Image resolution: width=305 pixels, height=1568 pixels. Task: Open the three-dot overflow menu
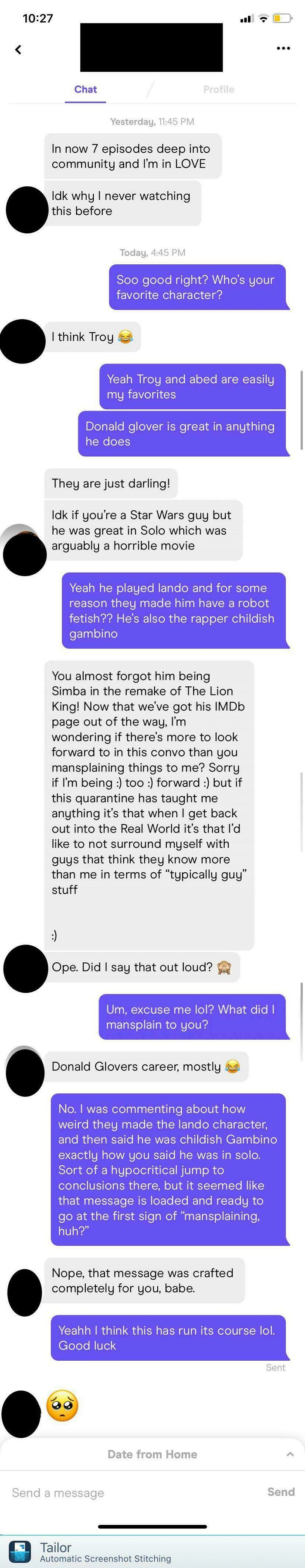tap(283, 48)
